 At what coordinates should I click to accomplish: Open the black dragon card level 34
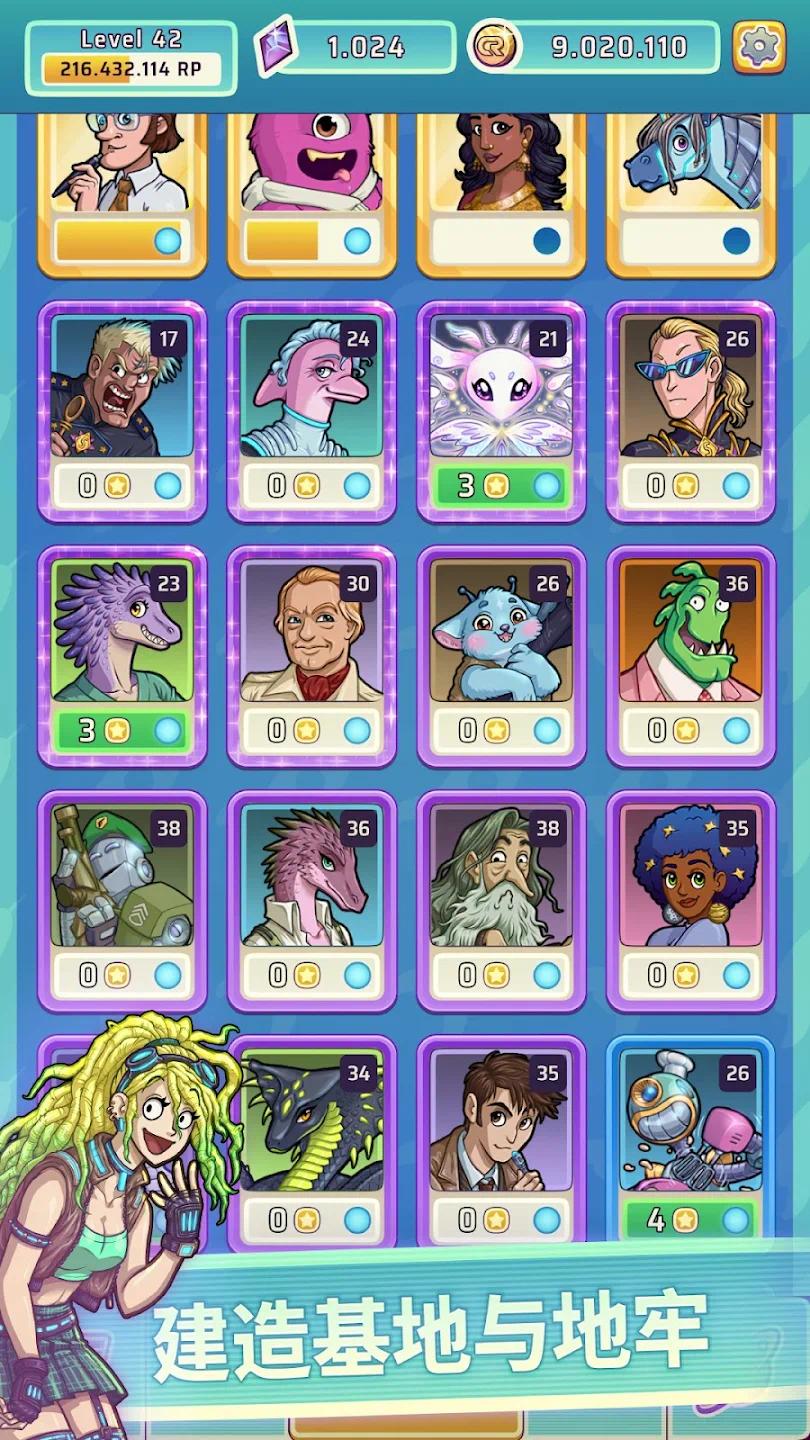pyautogui.click(x=312, y=1145)
